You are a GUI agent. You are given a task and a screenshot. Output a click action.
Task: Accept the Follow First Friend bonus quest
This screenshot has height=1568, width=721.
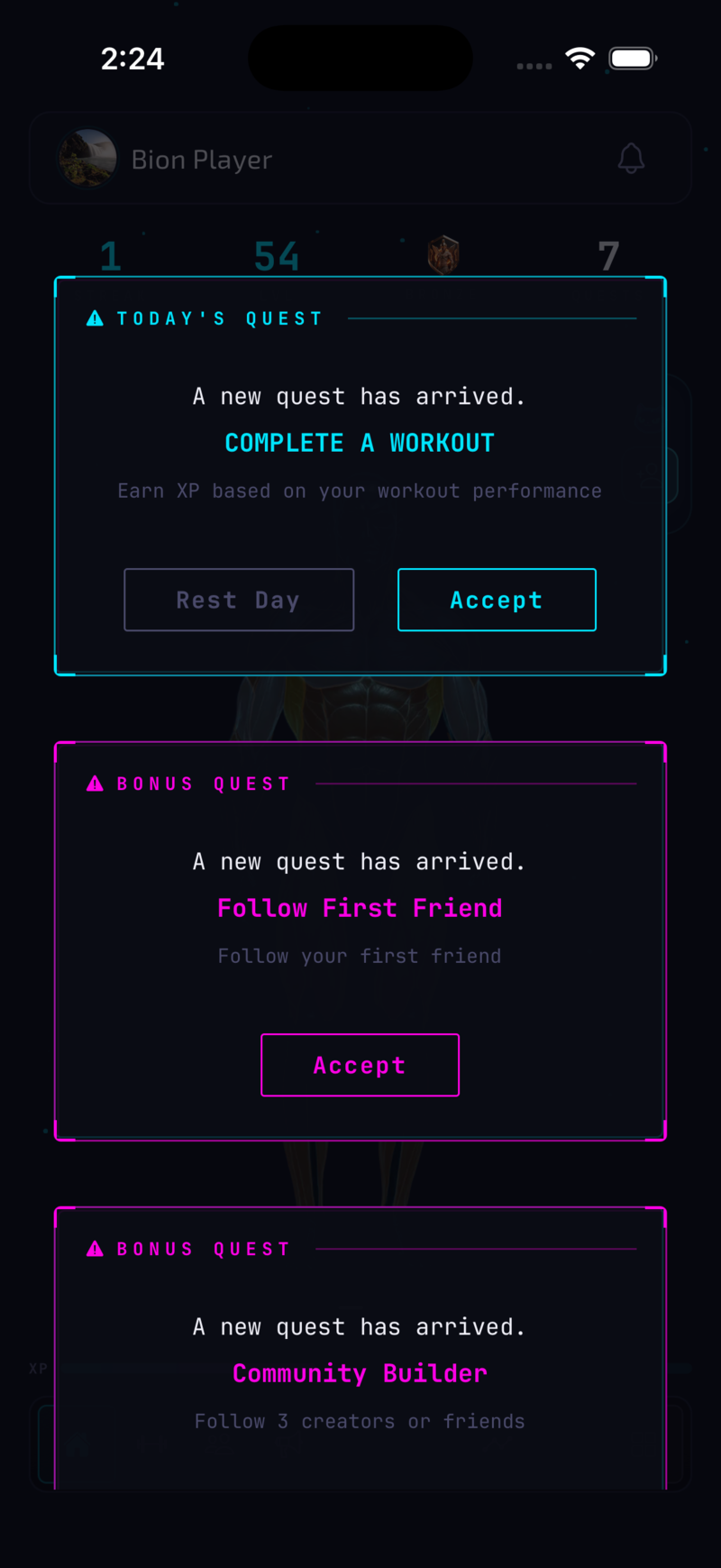point(360,1065)
